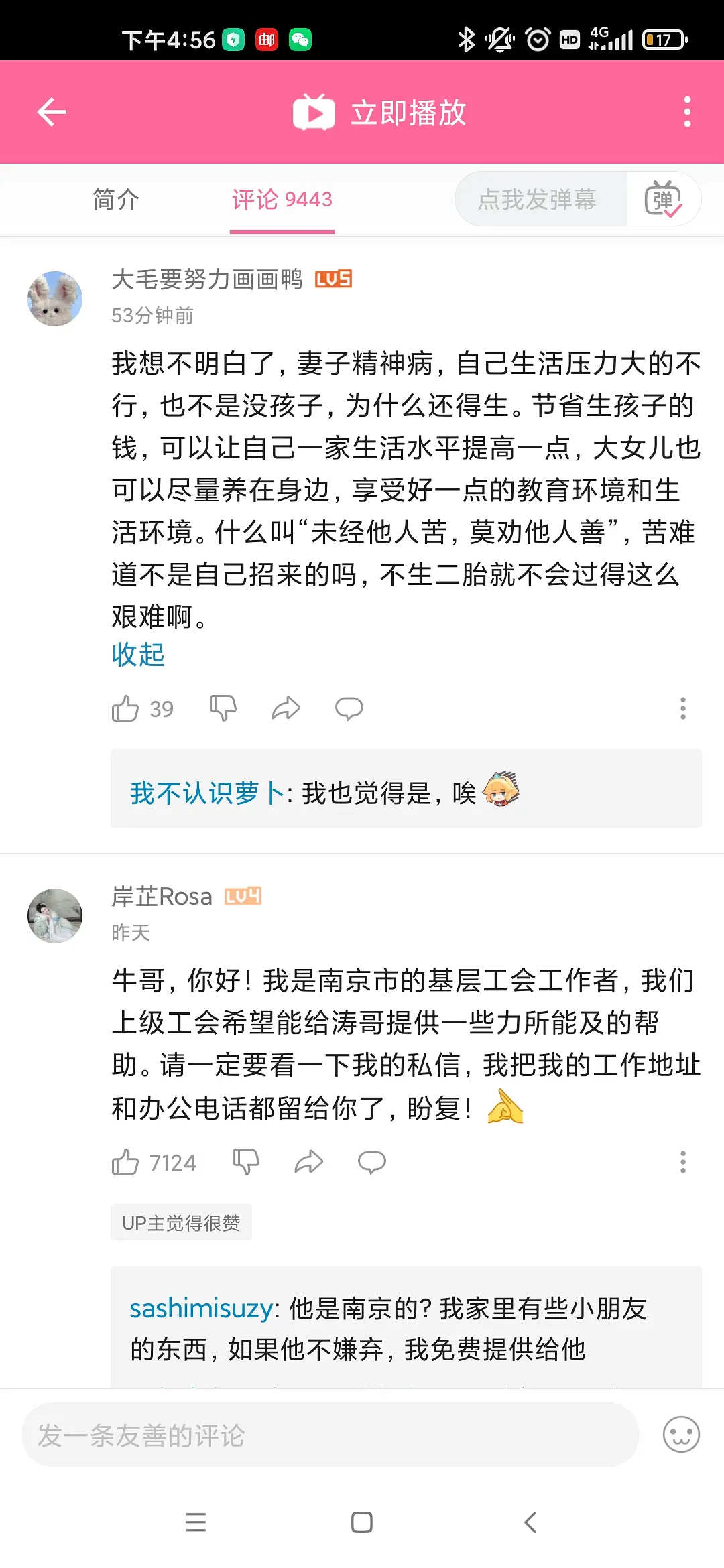Share 岸芷Rosa's comment
The width and height of the screenshot is (724, 1568).
[x=308, y=1163]
